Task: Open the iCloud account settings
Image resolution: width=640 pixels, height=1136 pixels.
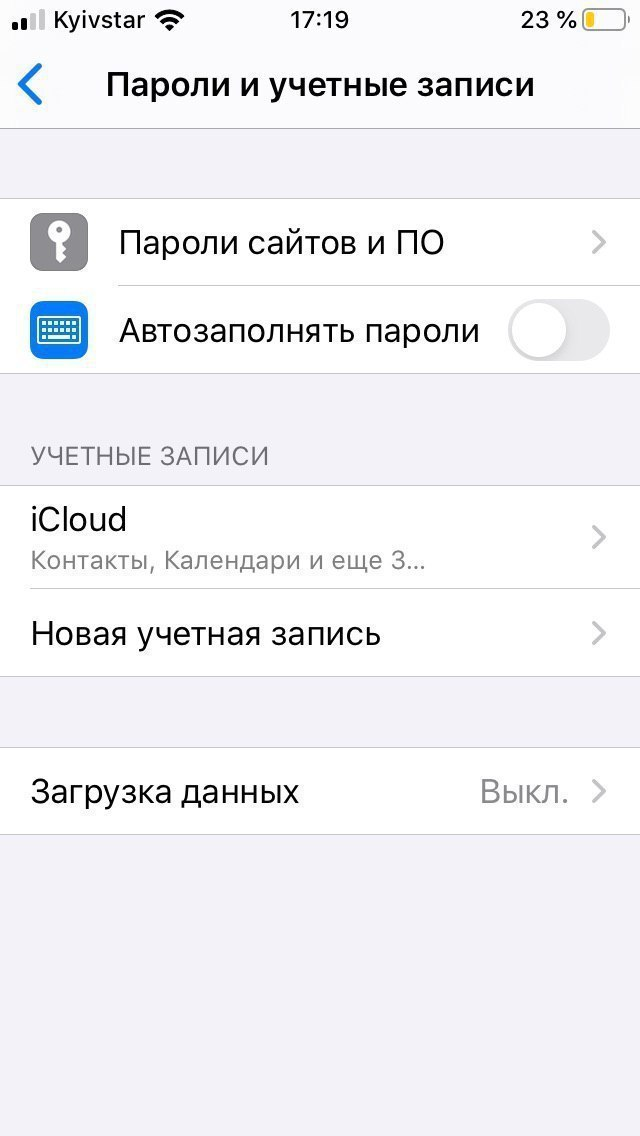Action: click(x=320, y=537)
